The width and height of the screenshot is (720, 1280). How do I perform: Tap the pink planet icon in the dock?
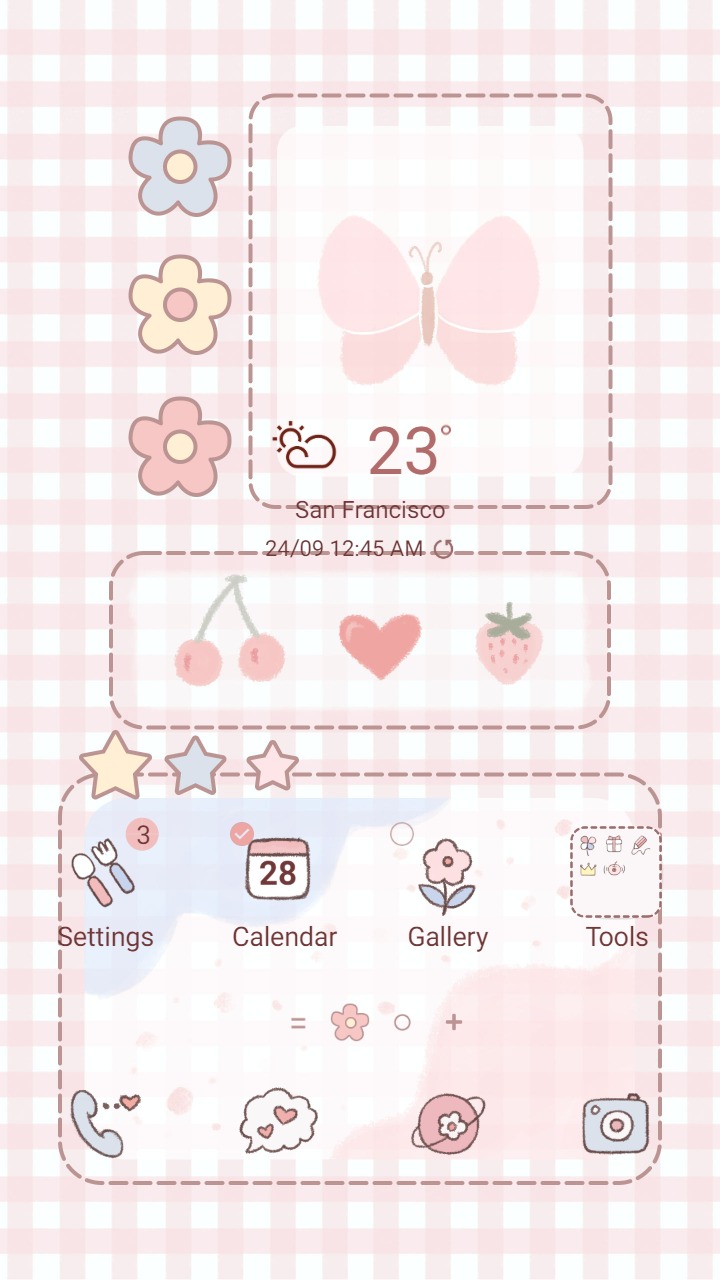pyautogui.click(x=449, y=1124)
